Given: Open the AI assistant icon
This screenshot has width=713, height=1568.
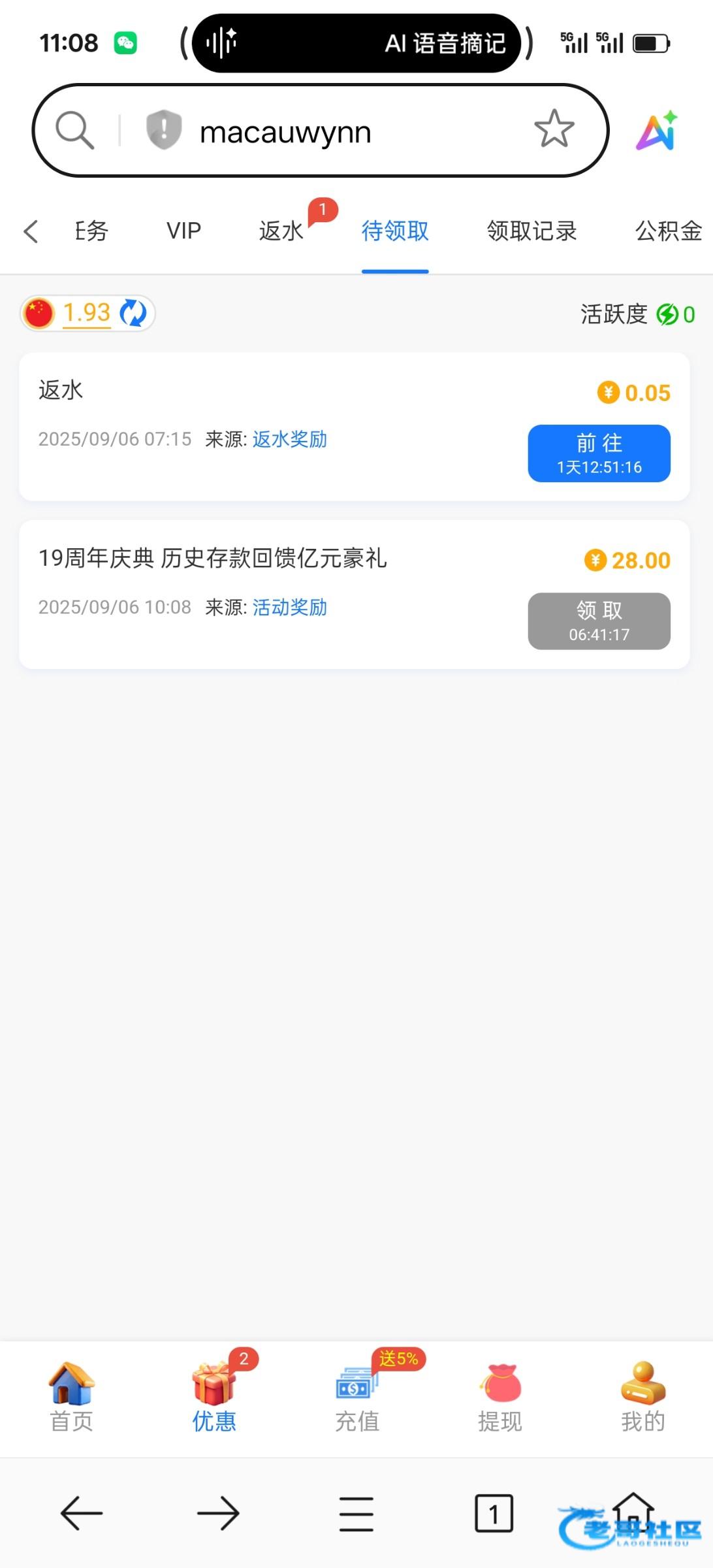Looking at the screenshot, I should point(657,131).
